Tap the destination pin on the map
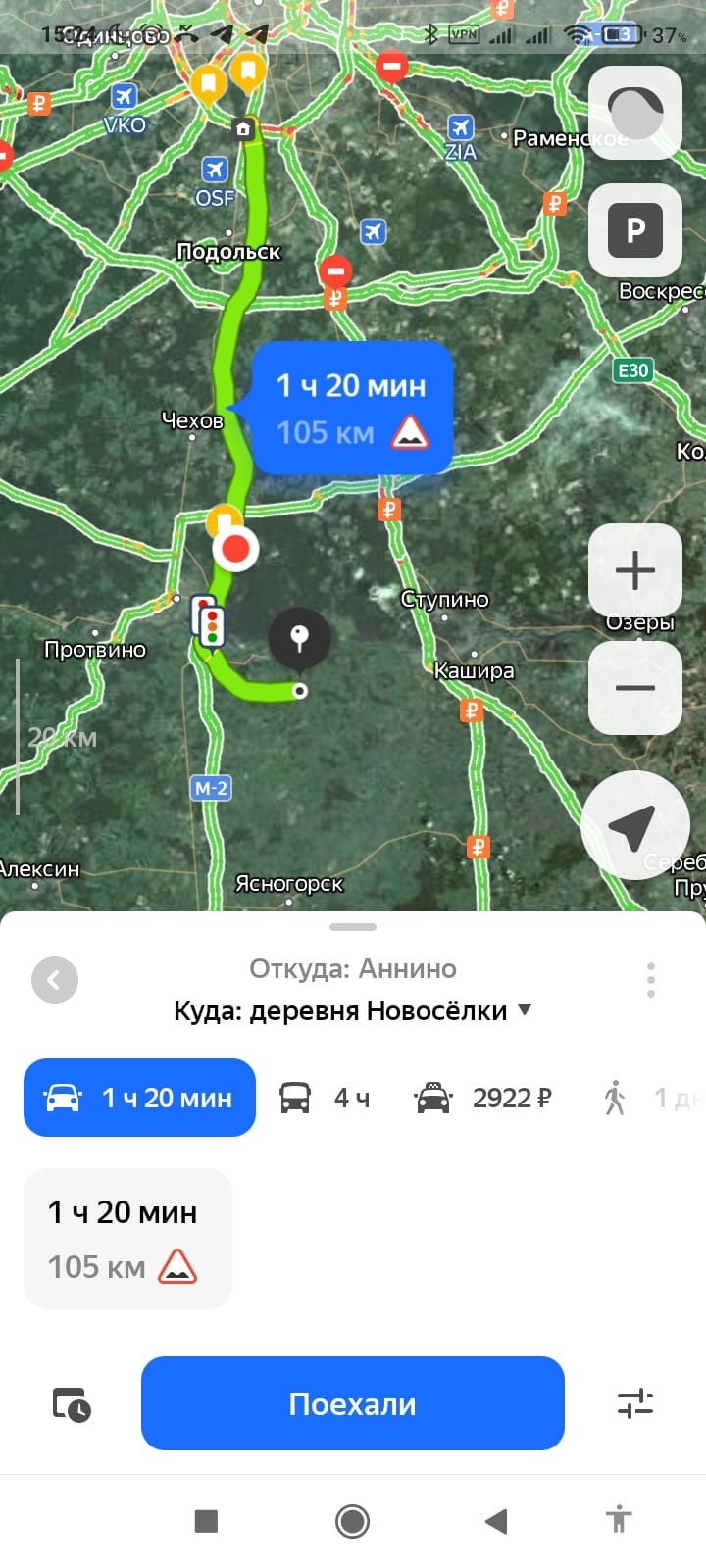Image resolution: width=706 pixels, height=1568 pixels. pos(300,639)
